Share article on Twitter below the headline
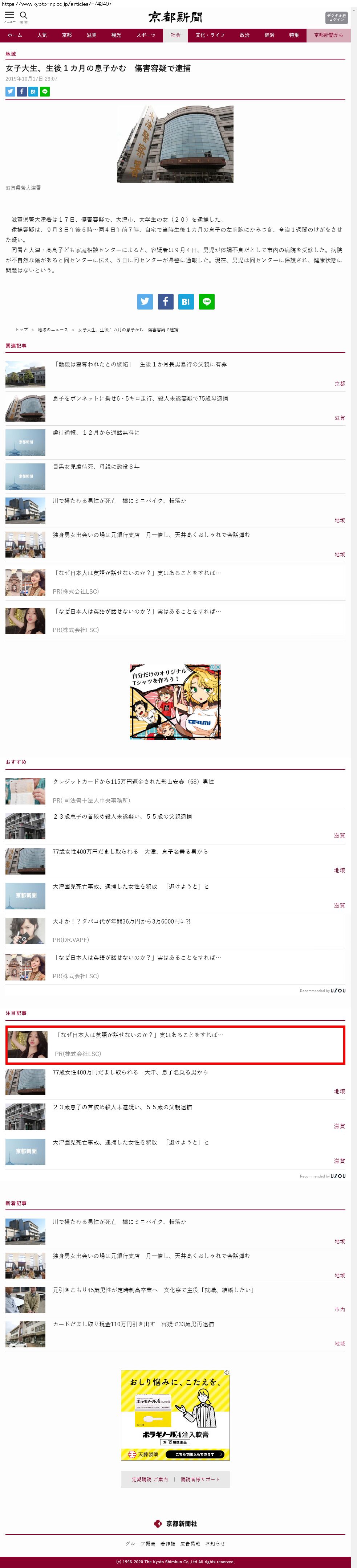Viewport: 357px width, 1568px height. pos(11,91)
